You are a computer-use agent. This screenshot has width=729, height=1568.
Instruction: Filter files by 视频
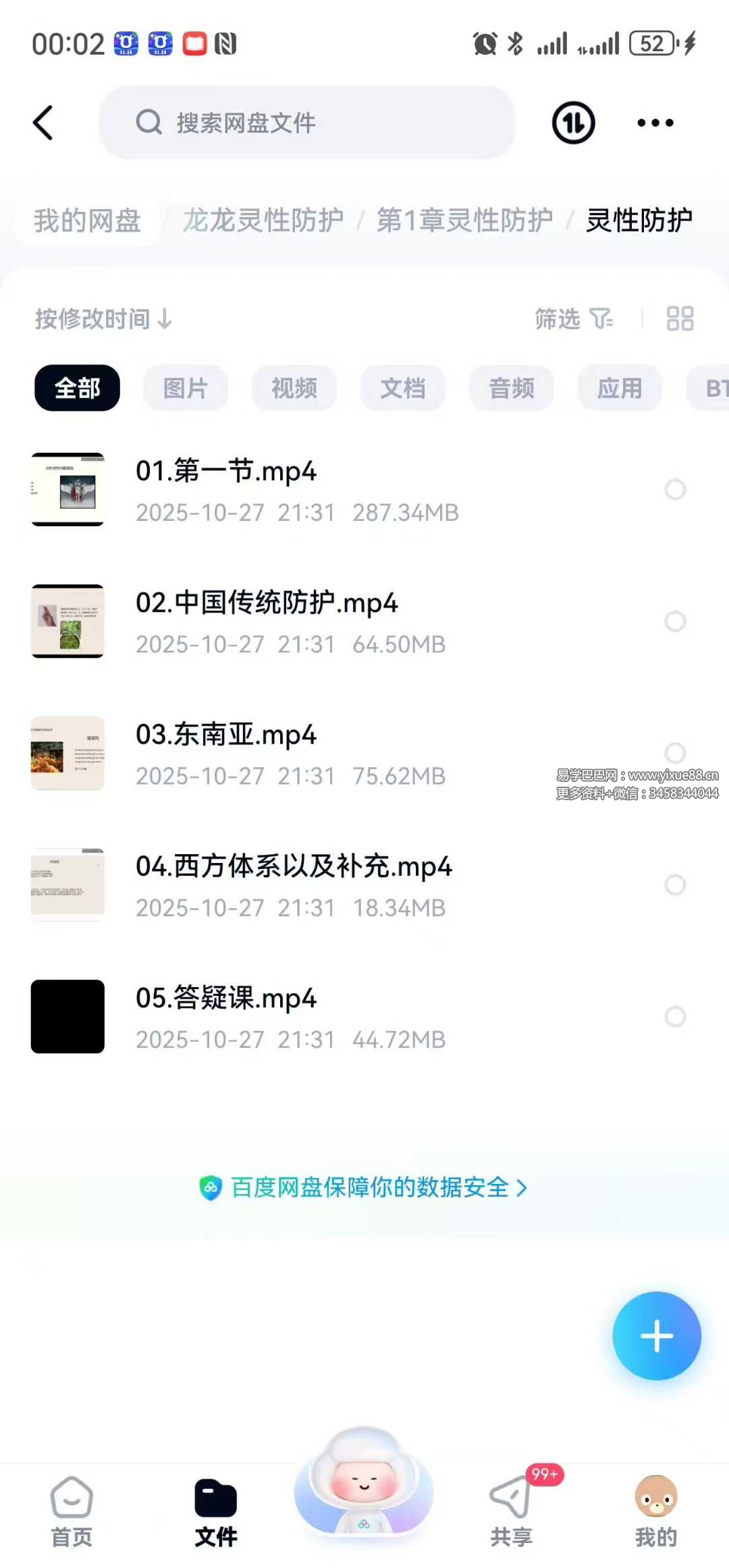[294, 388]
